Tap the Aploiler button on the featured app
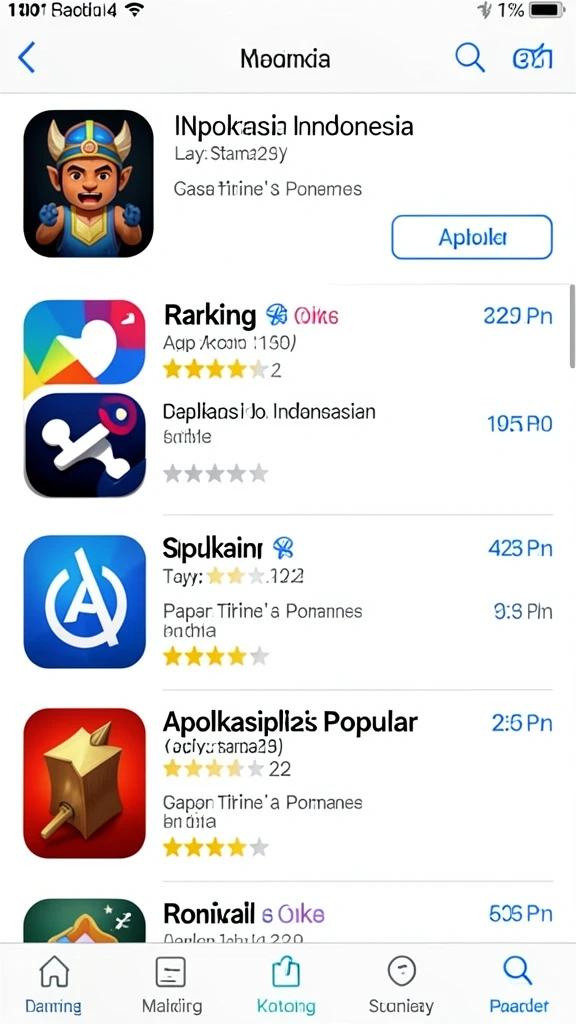This screenshot has width=576, height=1024. coord(472,237)
